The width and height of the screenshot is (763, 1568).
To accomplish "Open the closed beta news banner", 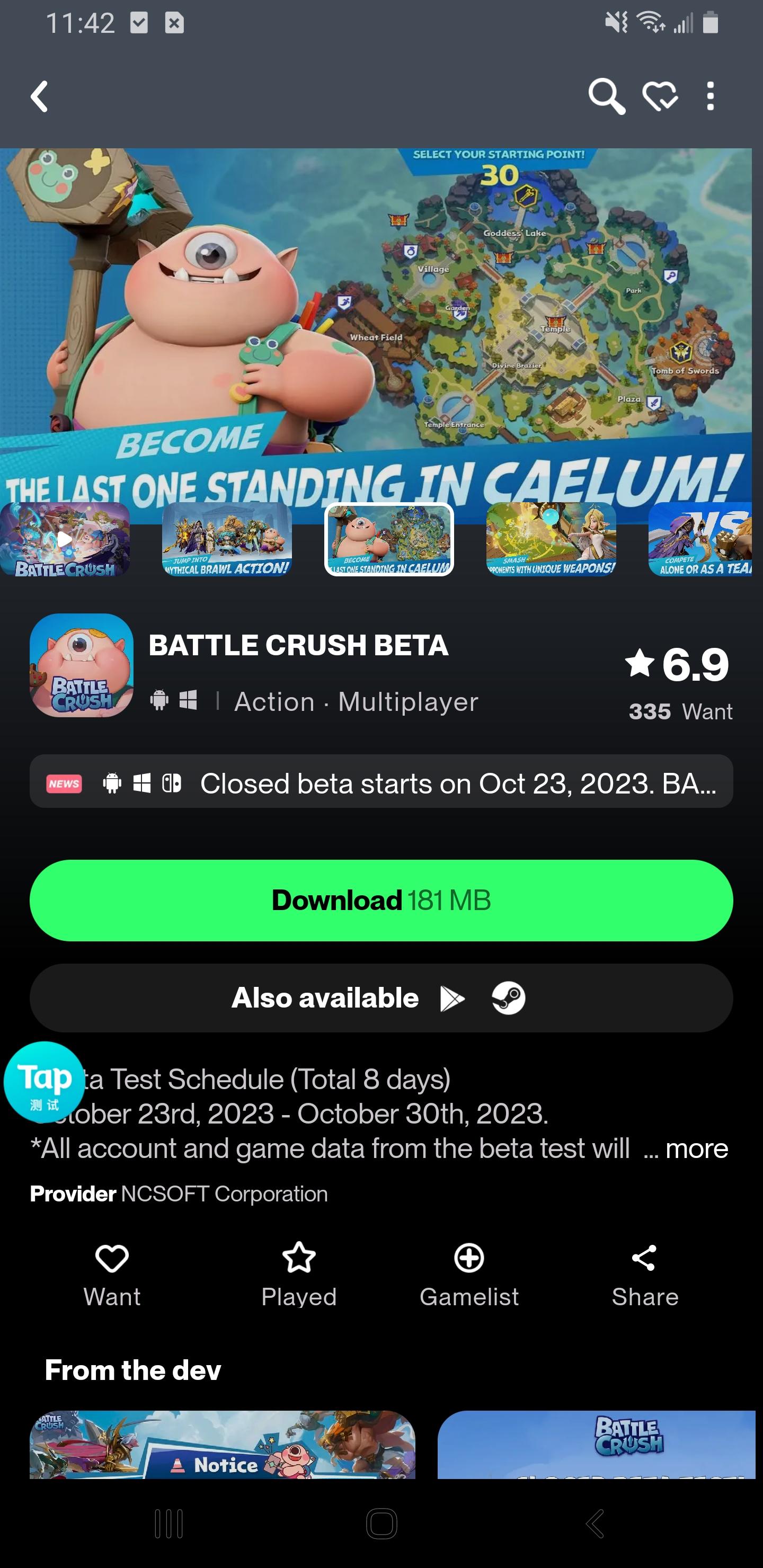I will point(381,782).
